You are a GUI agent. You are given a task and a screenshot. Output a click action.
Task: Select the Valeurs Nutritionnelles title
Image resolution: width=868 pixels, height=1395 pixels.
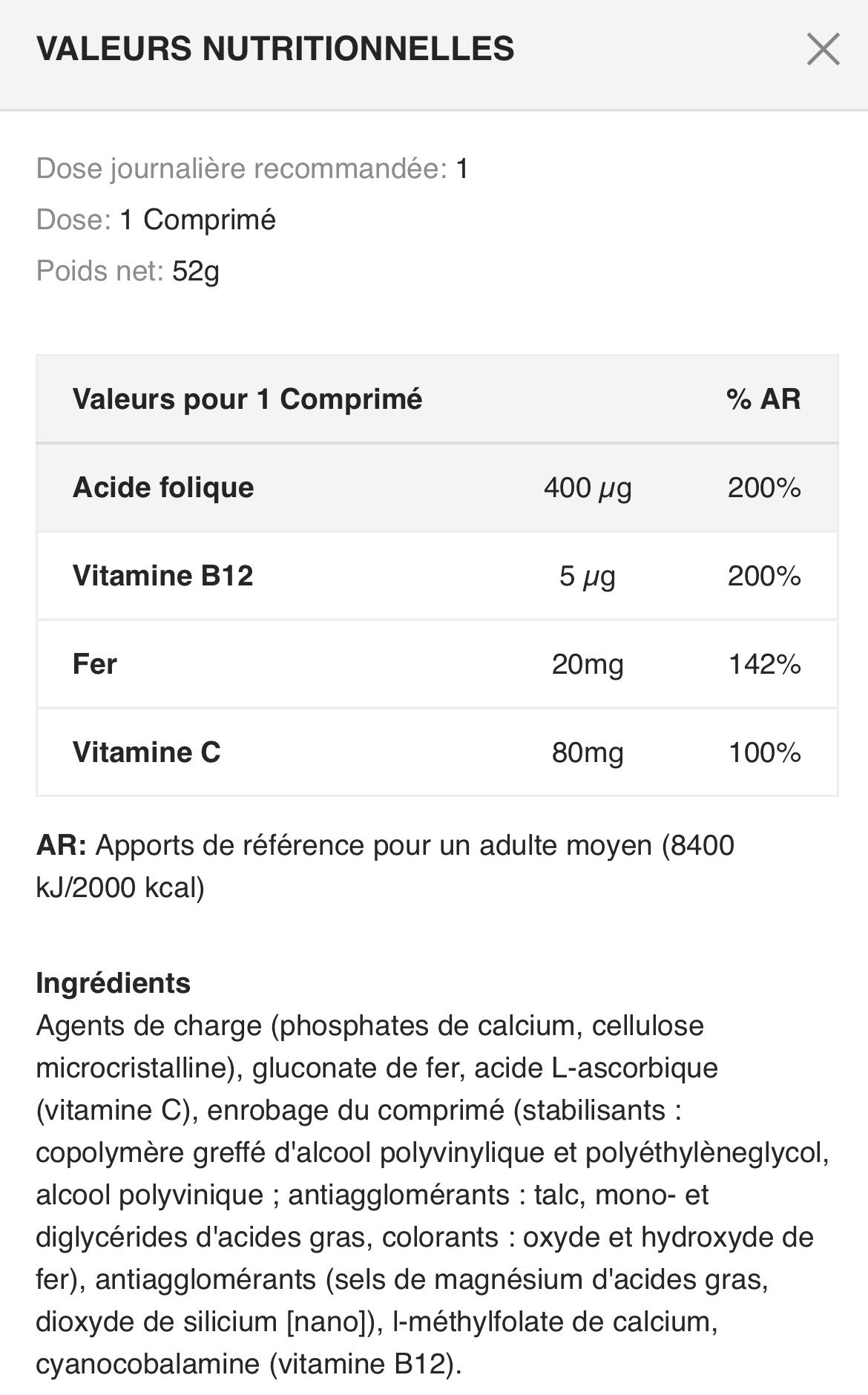[x=275, y=49]
